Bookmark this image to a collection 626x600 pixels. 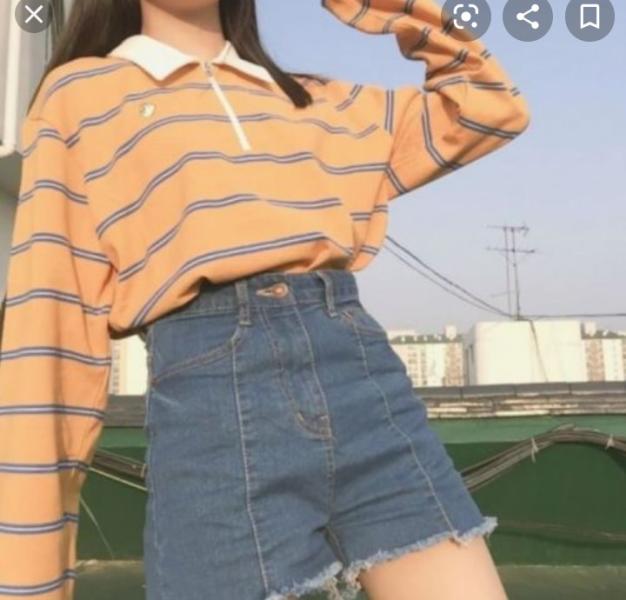click(590, 16)
